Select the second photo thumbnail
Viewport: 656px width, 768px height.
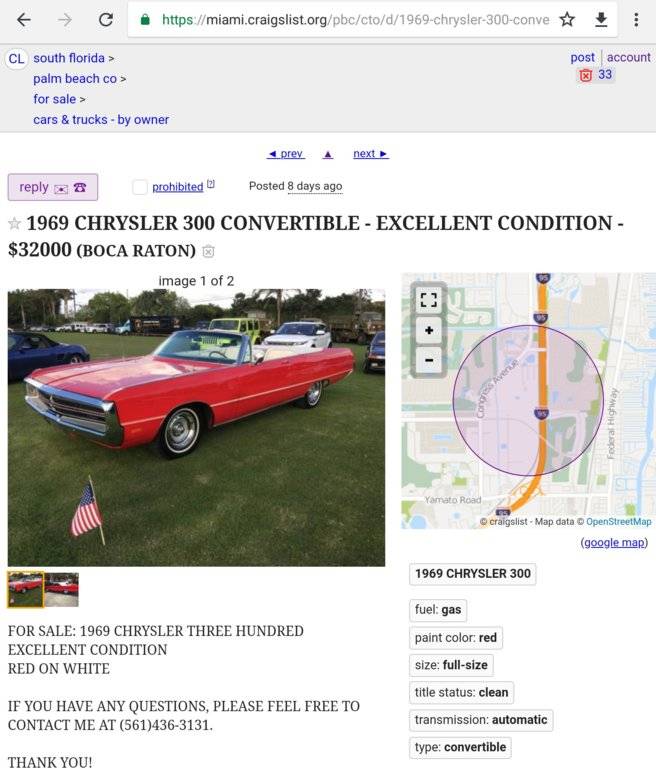[61, 589]
